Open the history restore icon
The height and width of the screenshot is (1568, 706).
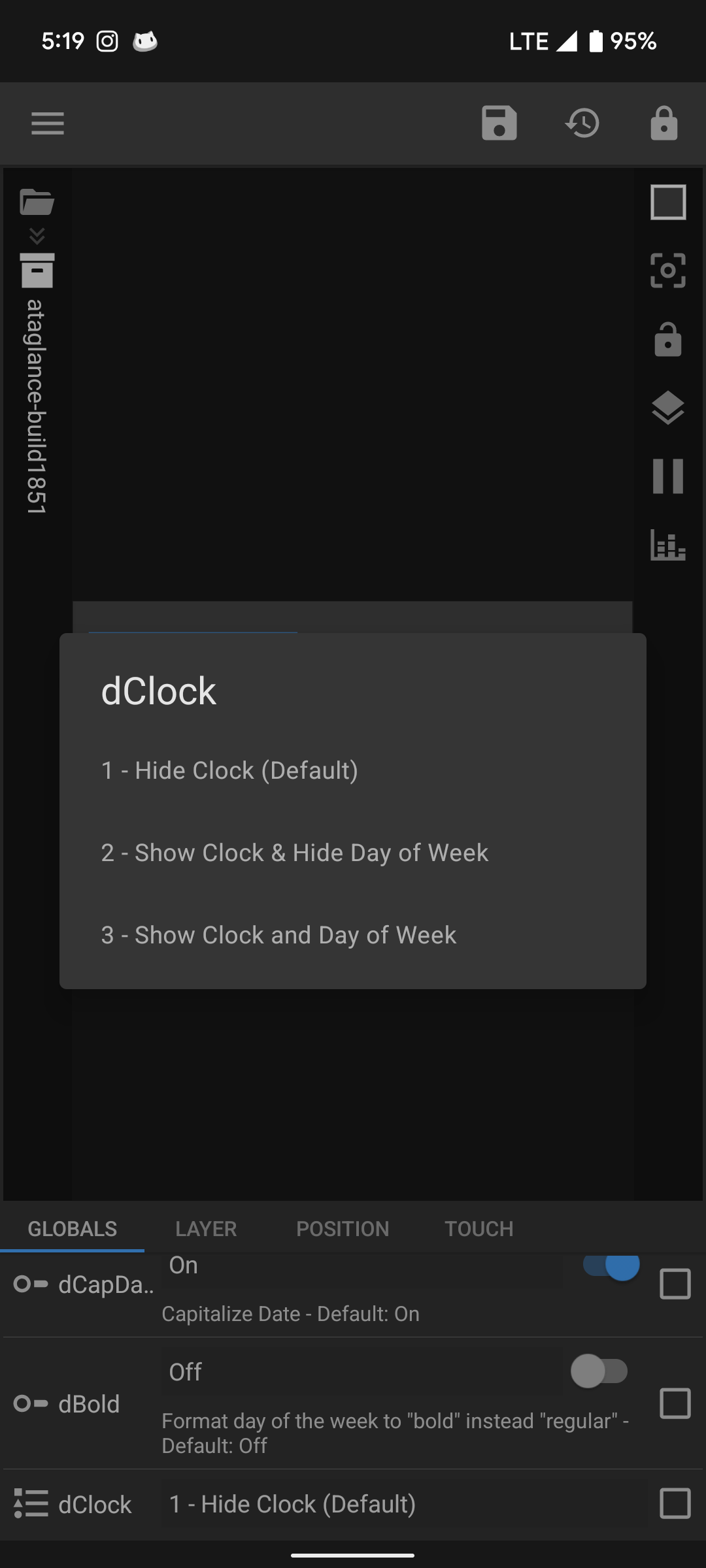pos(582,123)
